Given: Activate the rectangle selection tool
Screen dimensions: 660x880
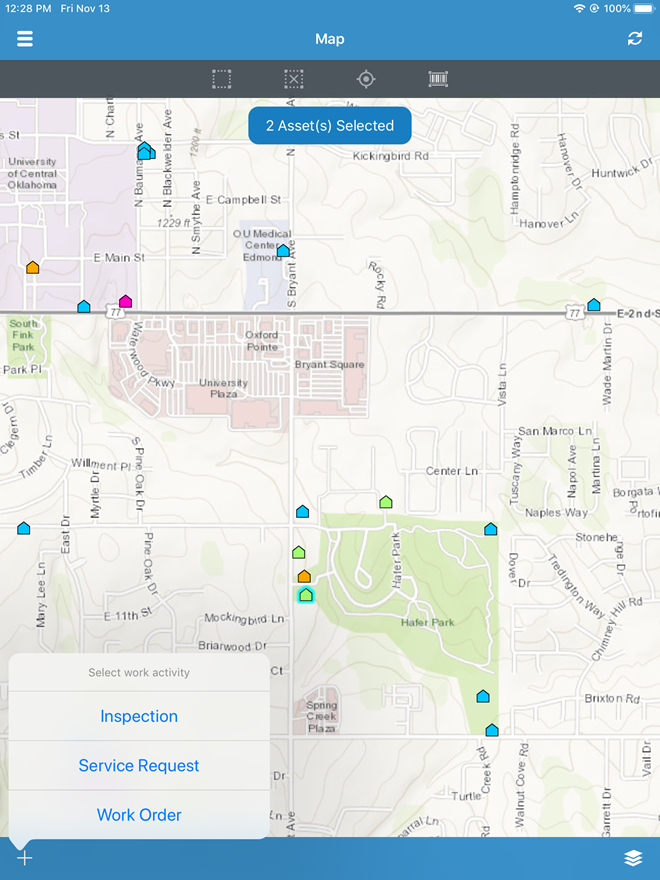Looking at the screenshot, I should click(222, 79).
